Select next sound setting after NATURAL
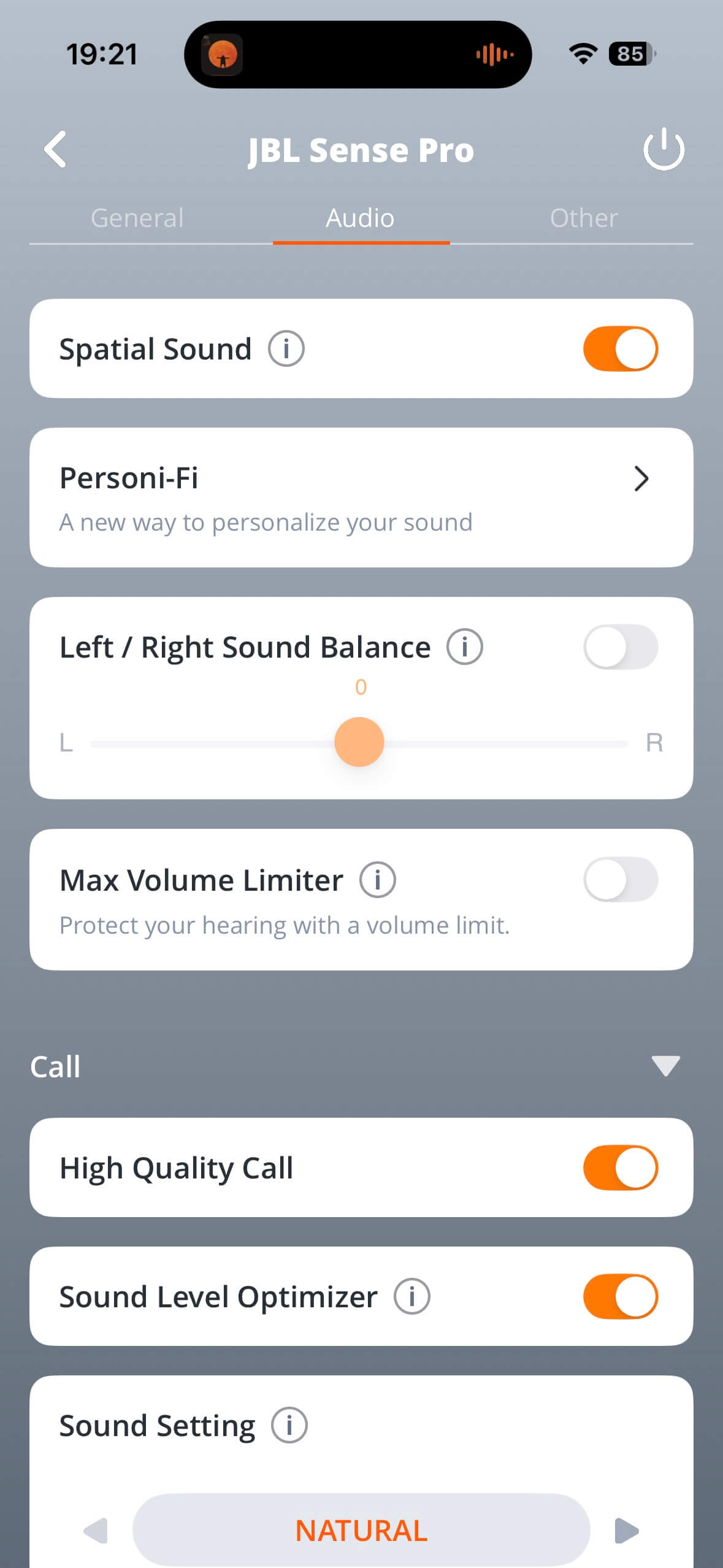Image resolution: width=723 pixels, height=1568 pixels. pos(626,1531)
